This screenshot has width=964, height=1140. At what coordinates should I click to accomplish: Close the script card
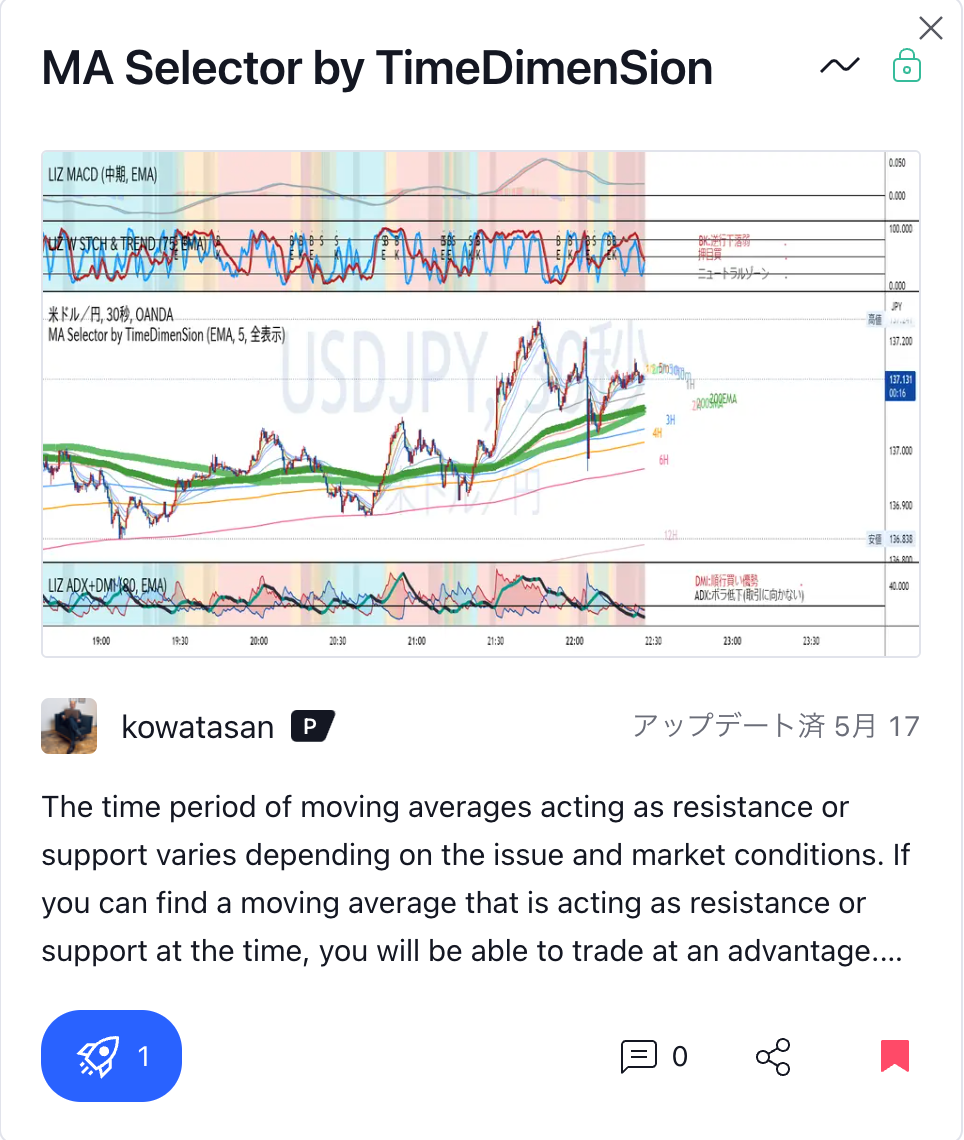coord(930,28)
